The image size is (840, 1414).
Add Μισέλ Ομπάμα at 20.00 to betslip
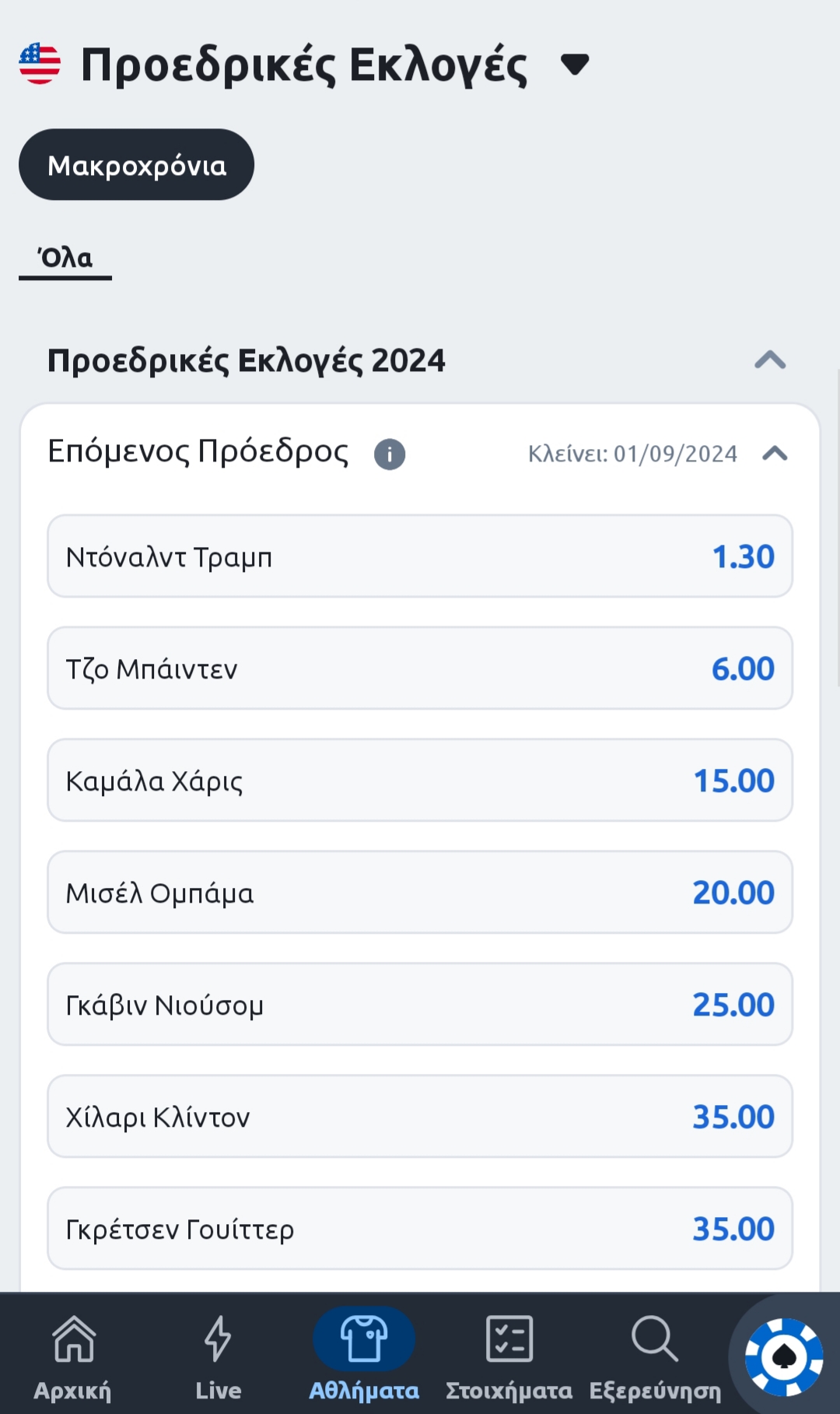tap(420, 893)
